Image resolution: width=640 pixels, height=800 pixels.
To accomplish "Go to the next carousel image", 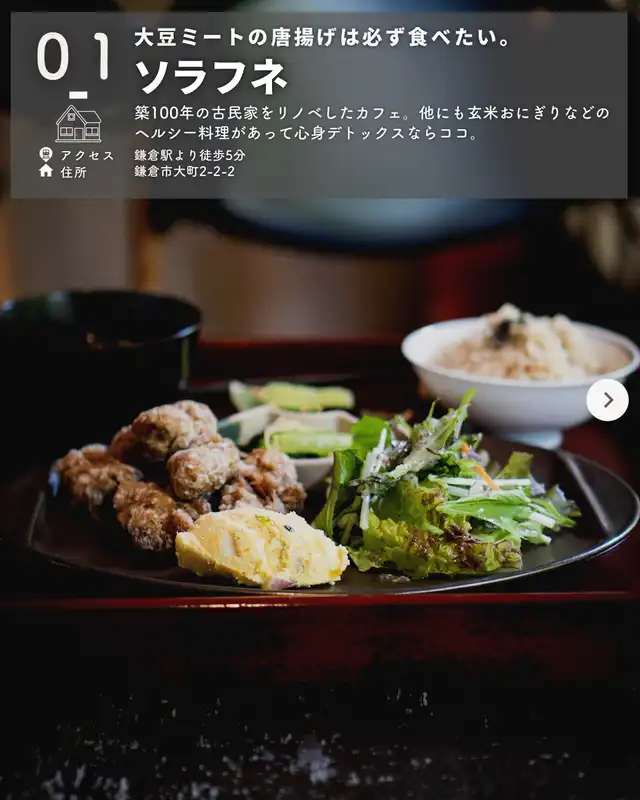I will (607, 400).
